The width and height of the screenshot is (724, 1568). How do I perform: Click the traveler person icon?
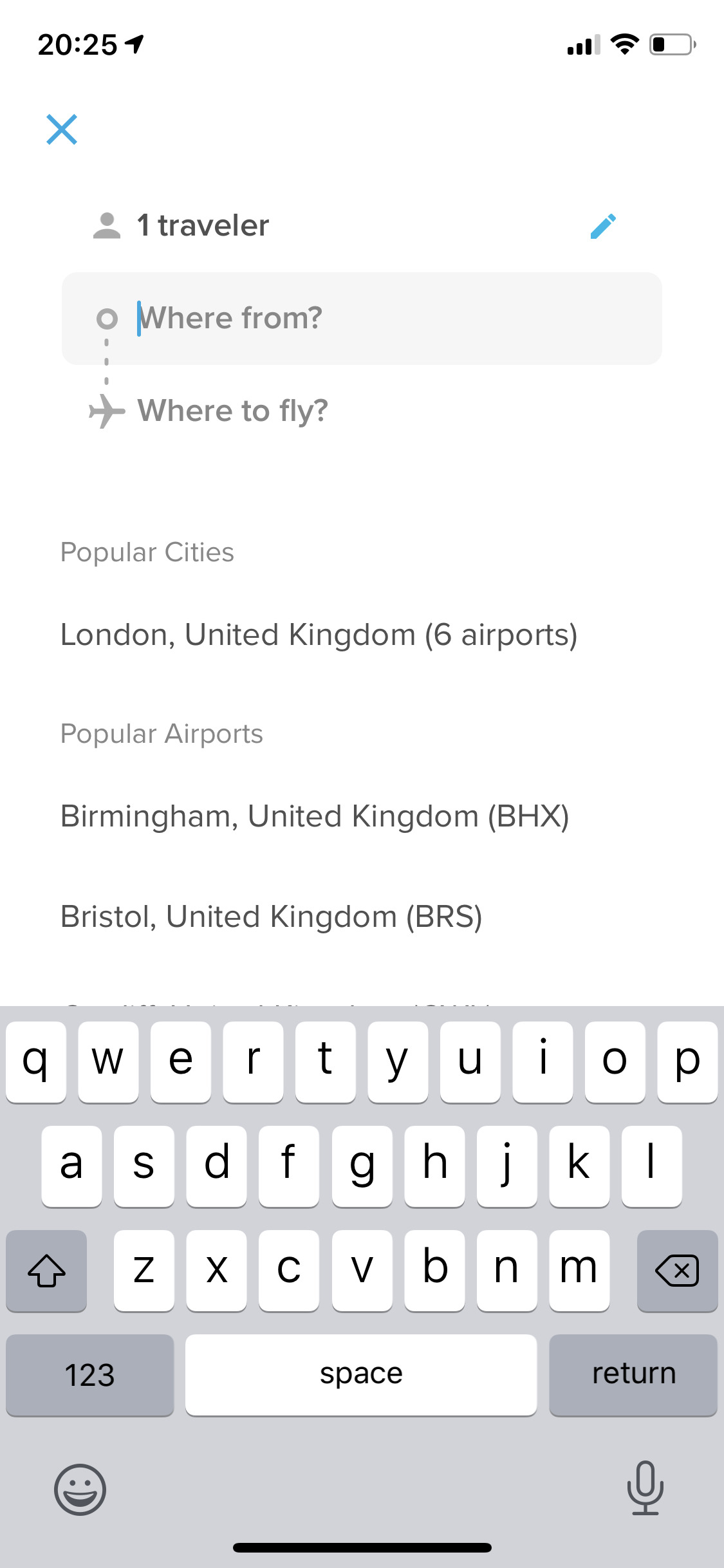(106, 225)
